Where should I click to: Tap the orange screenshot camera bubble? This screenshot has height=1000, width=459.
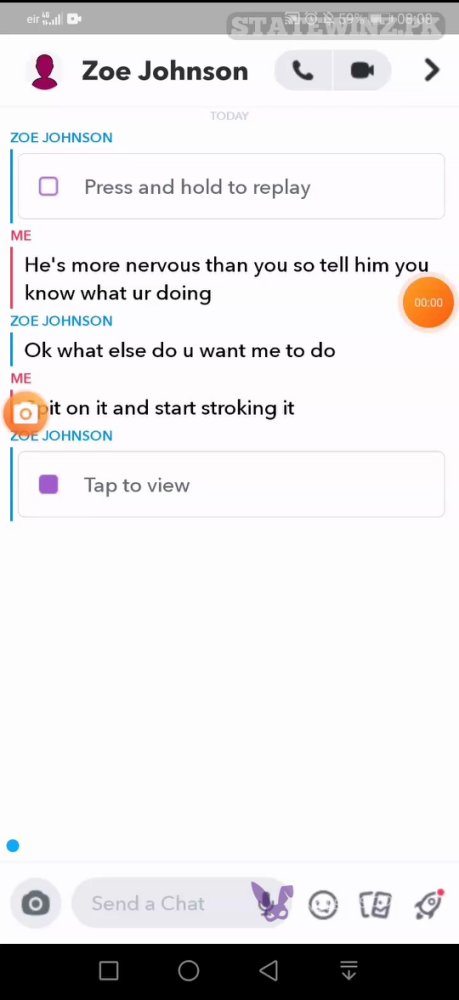26,413
